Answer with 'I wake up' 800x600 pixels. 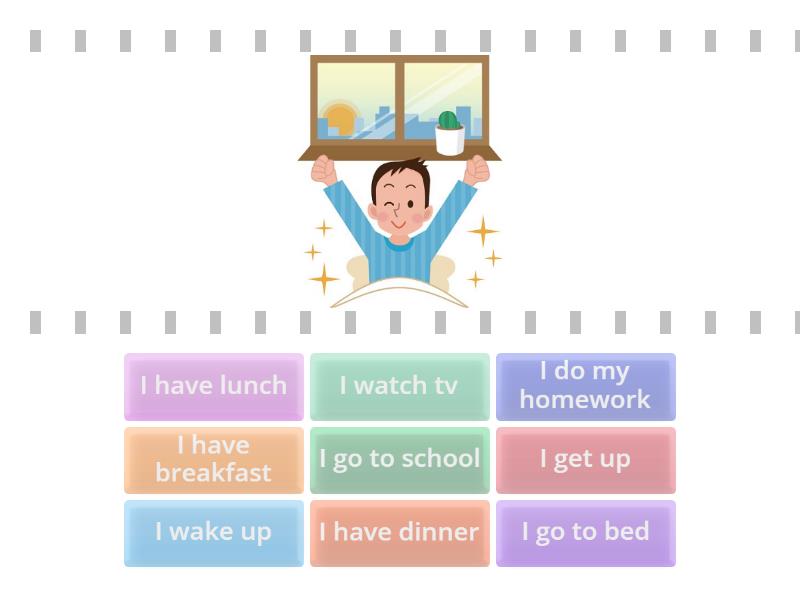213,533
